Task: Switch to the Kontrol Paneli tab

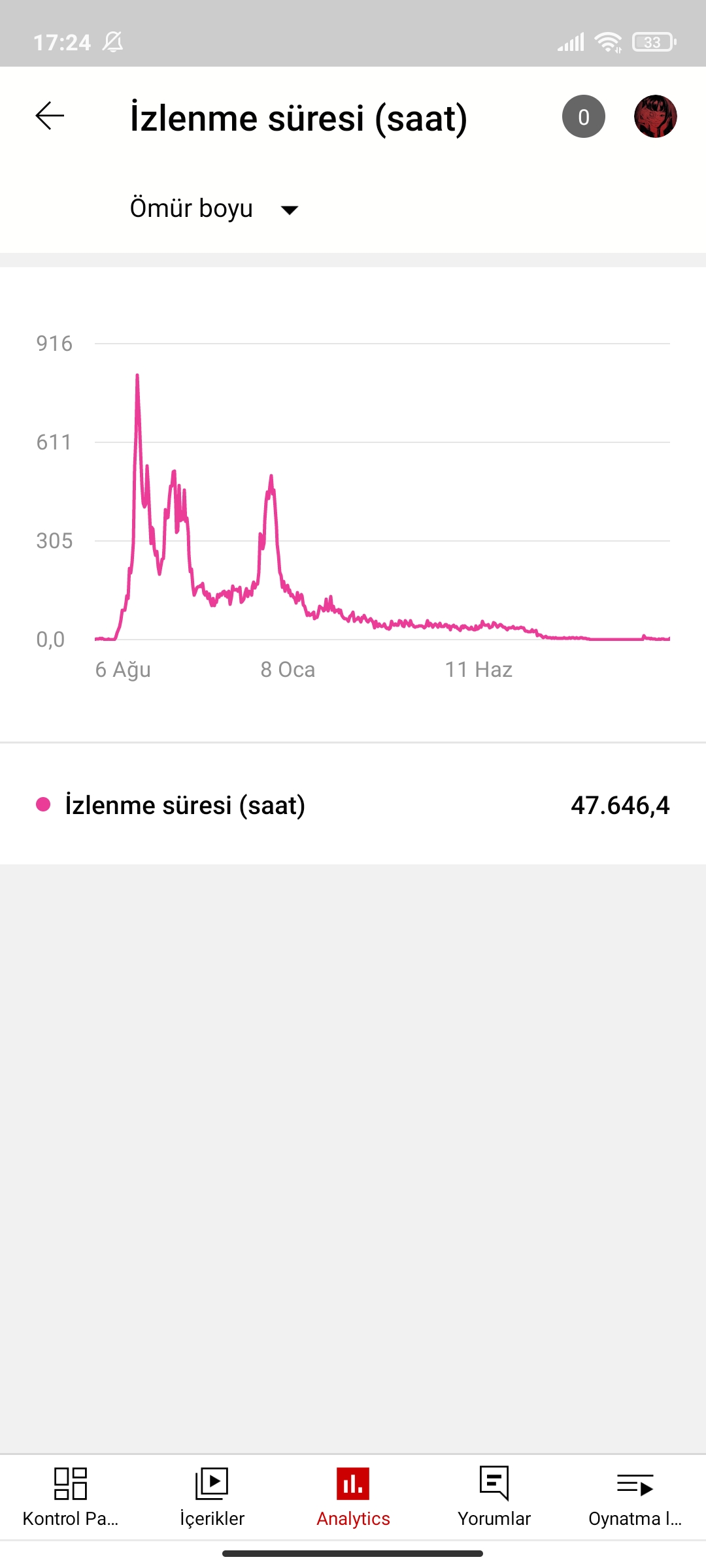Action: point(71,1497)
